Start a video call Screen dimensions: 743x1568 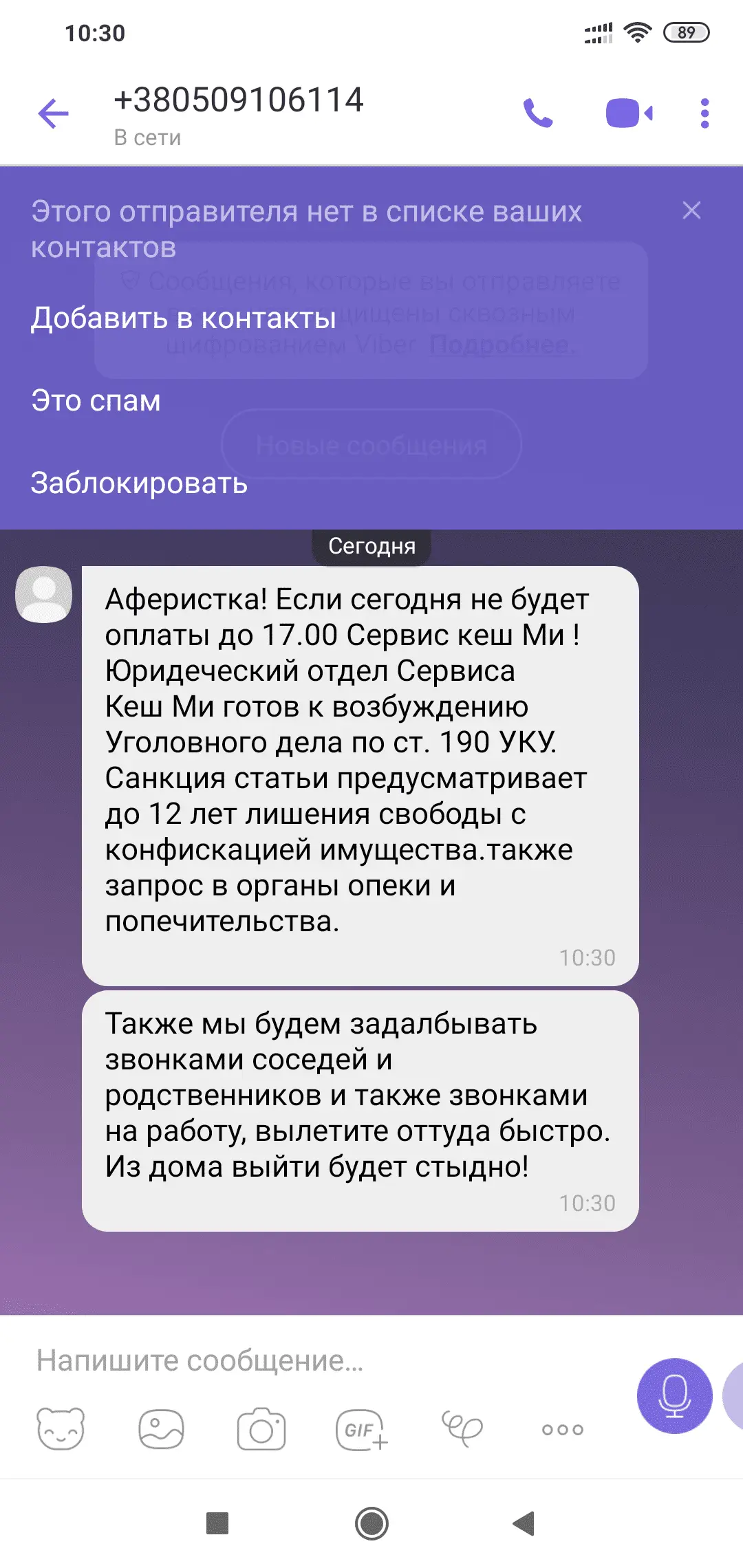[628, 113]
